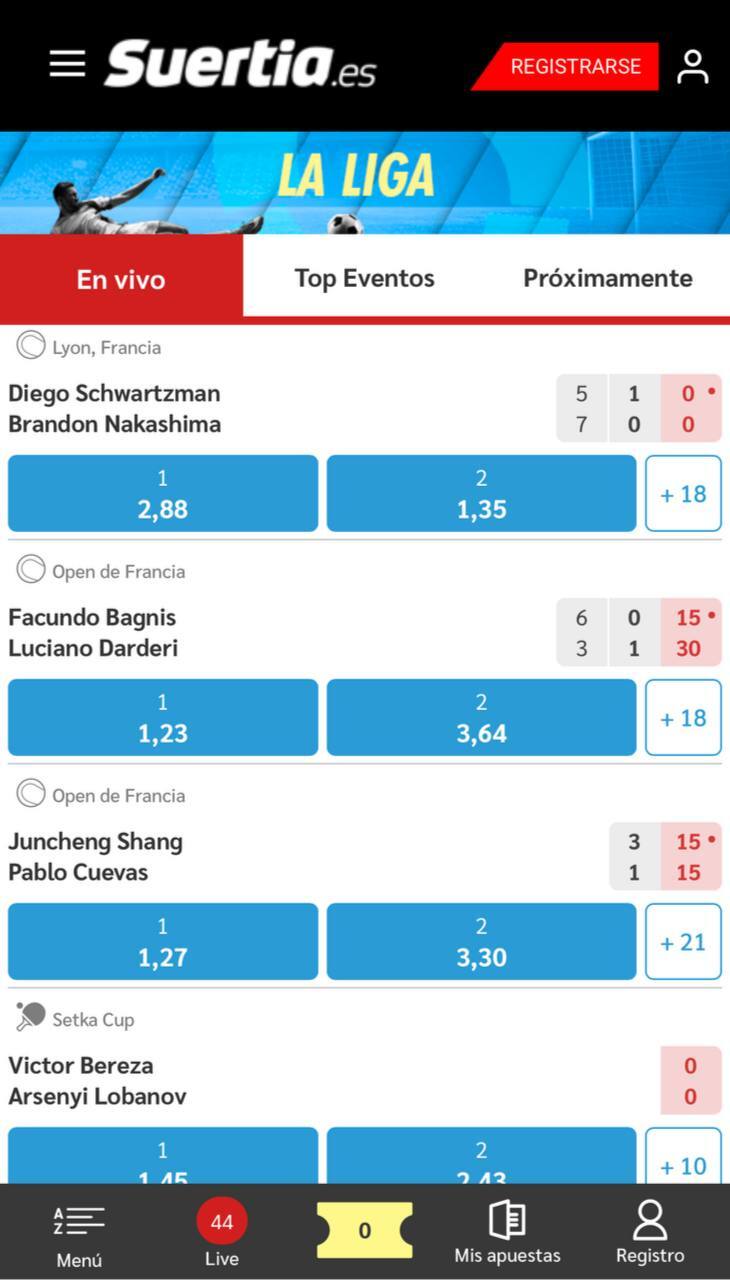The image size is (730, 1280).
Task: Show +18 more markets for Schwartzman match
Action: (683, 494)
